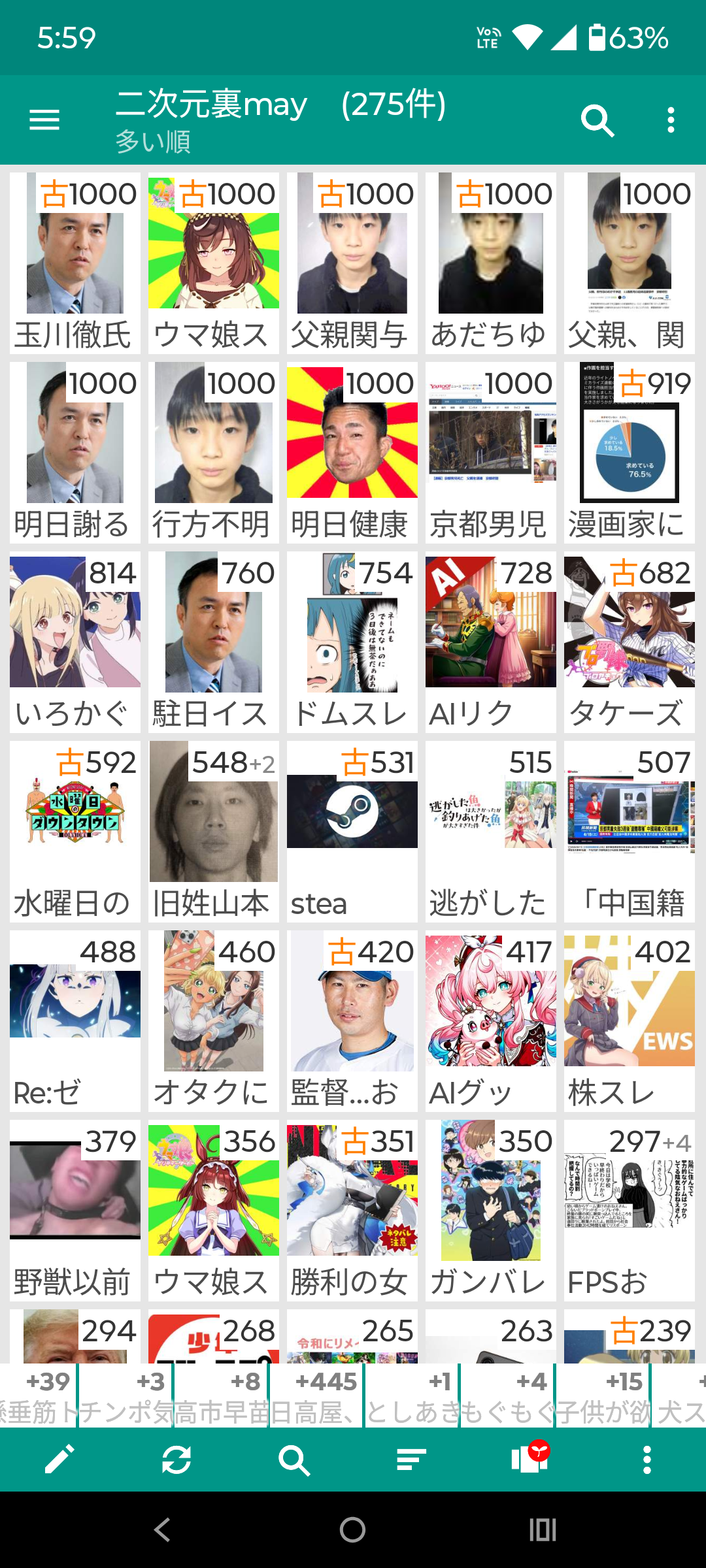The height and width of the screenshot is (1568, 706).
Task: Open the いろかぐ thread
Action: [x=75, y=642]
